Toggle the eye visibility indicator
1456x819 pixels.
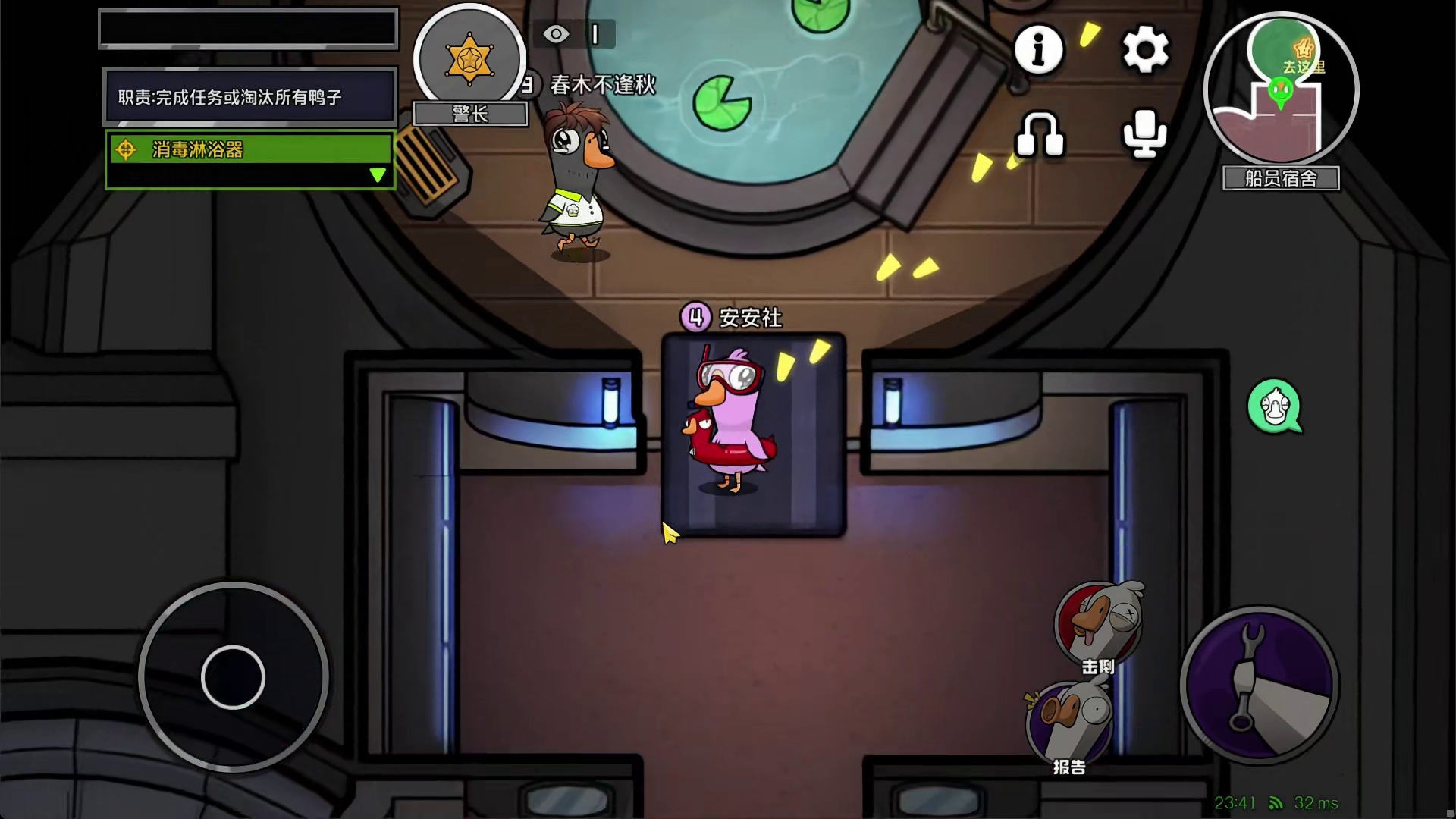point(556,34)
